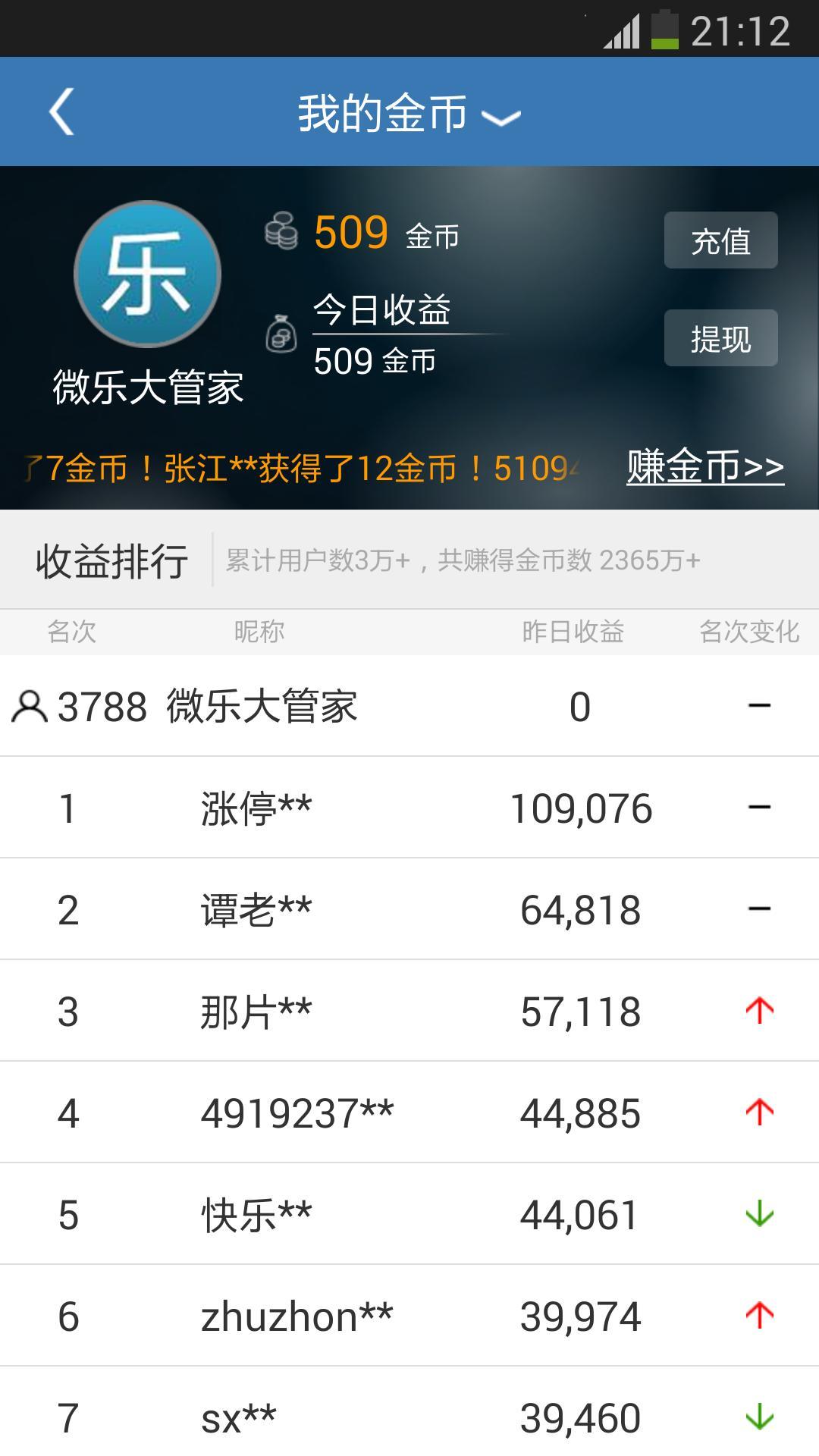Image resolution: width=819 pixels, height=1456 pixels.
Task: Go back using the top-left arrow
Action: pyautogui.click(x=62, y=111)
